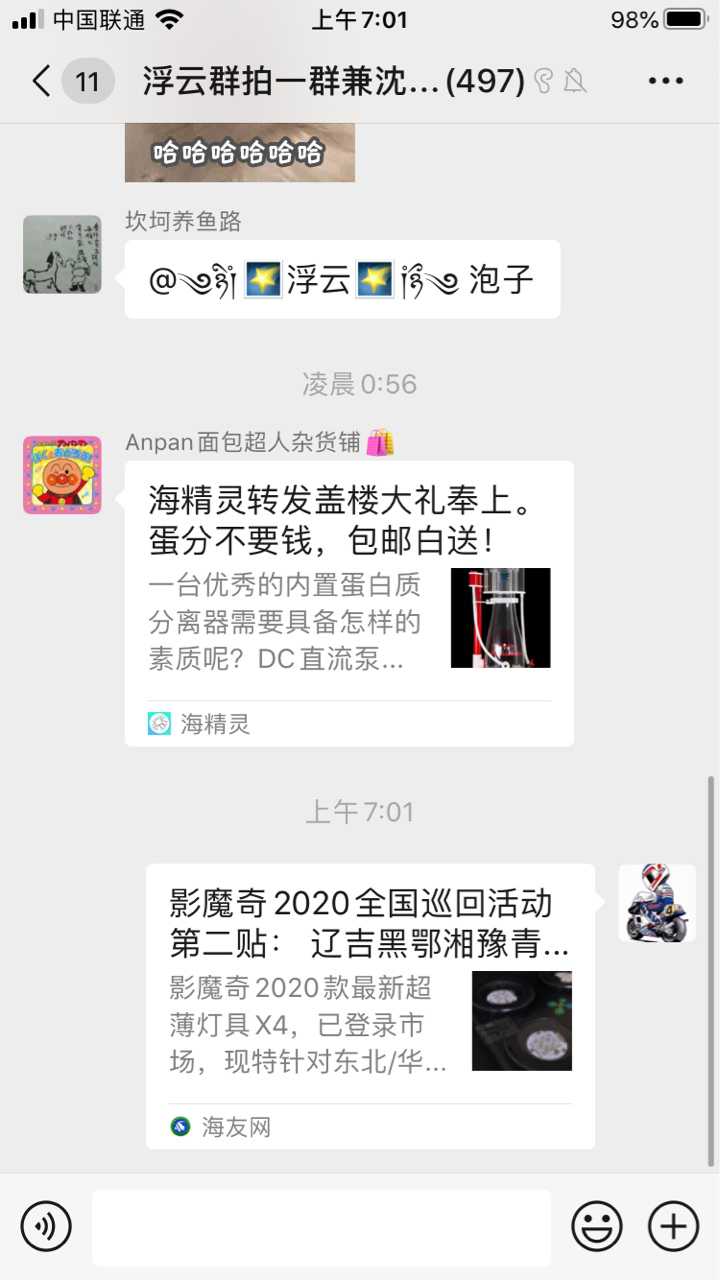720x1280 pixels.
Task: Tap the message text field
Action: pyautogui.click(x=320, y=1227)
